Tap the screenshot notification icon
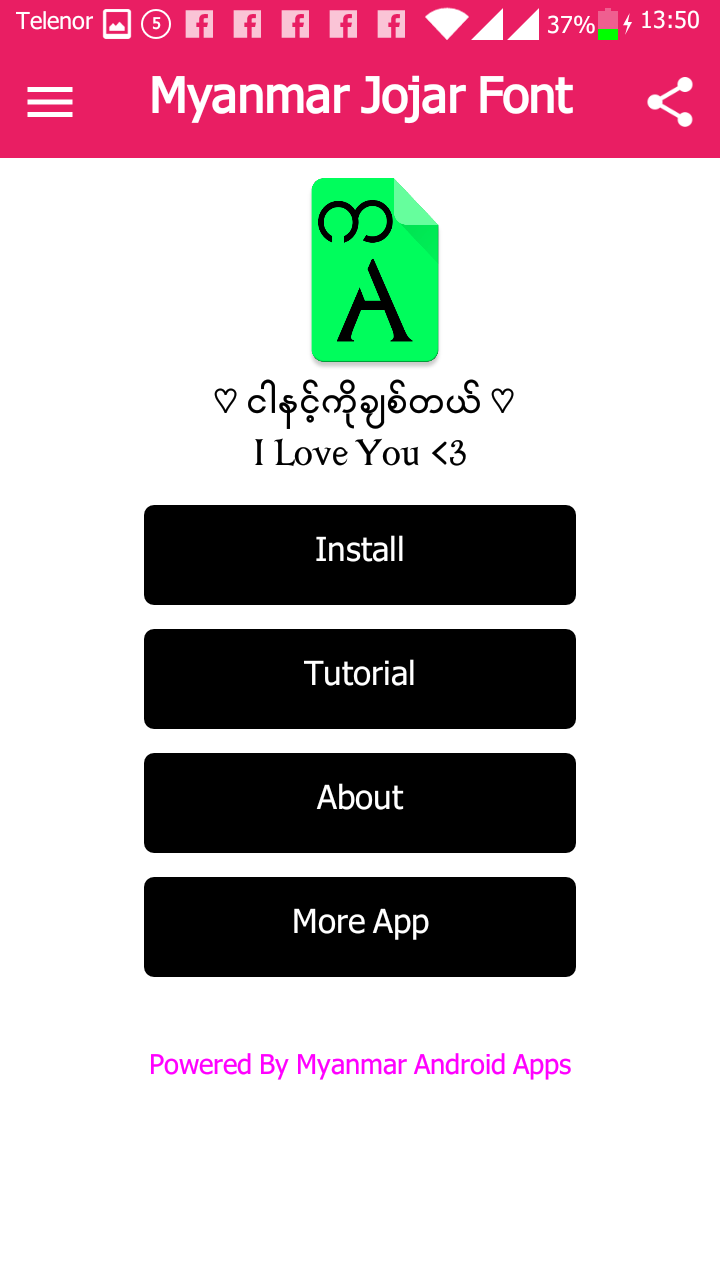Screen dimensions: 720x1280 118,20
